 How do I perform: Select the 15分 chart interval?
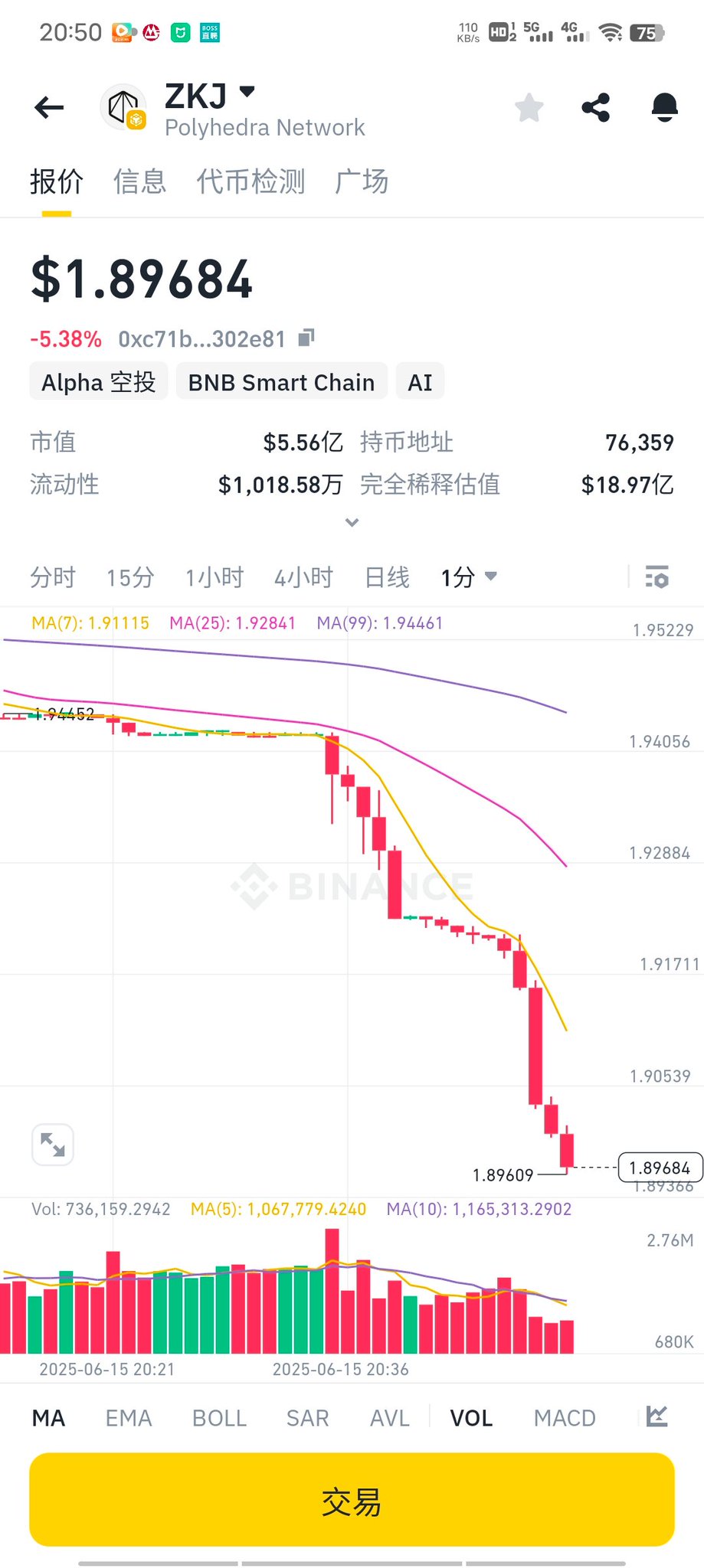click(130, 577)
